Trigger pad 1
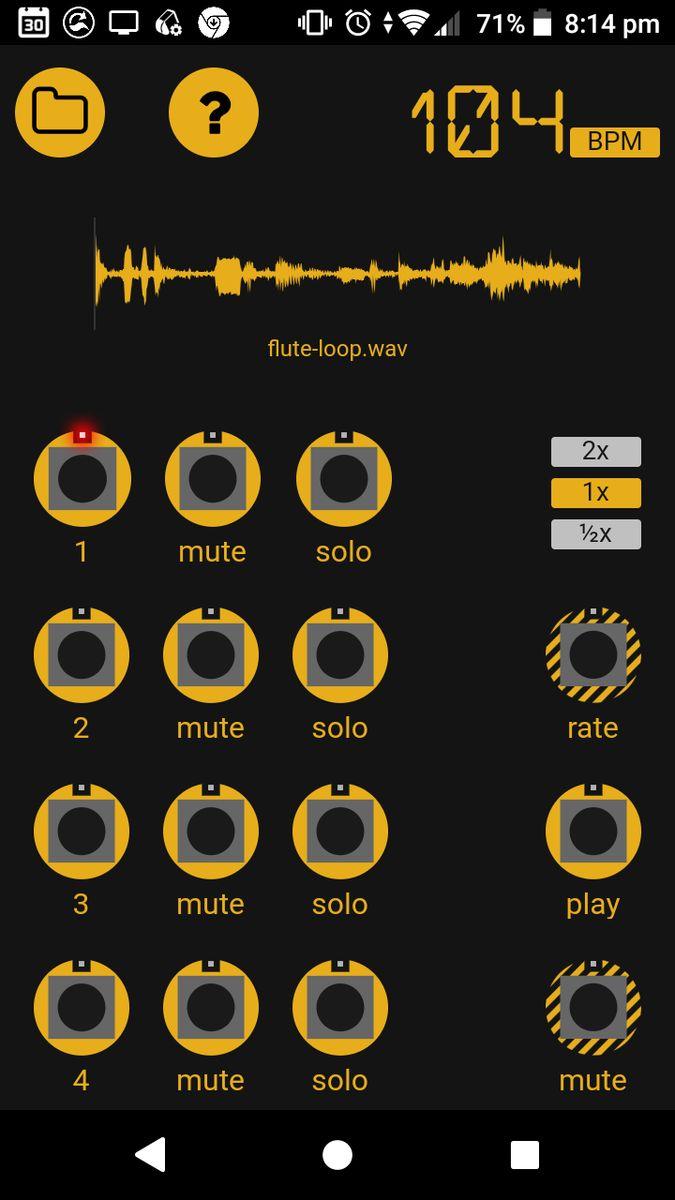The width and height of the screenshot is (675, 1200). [82, 479]
